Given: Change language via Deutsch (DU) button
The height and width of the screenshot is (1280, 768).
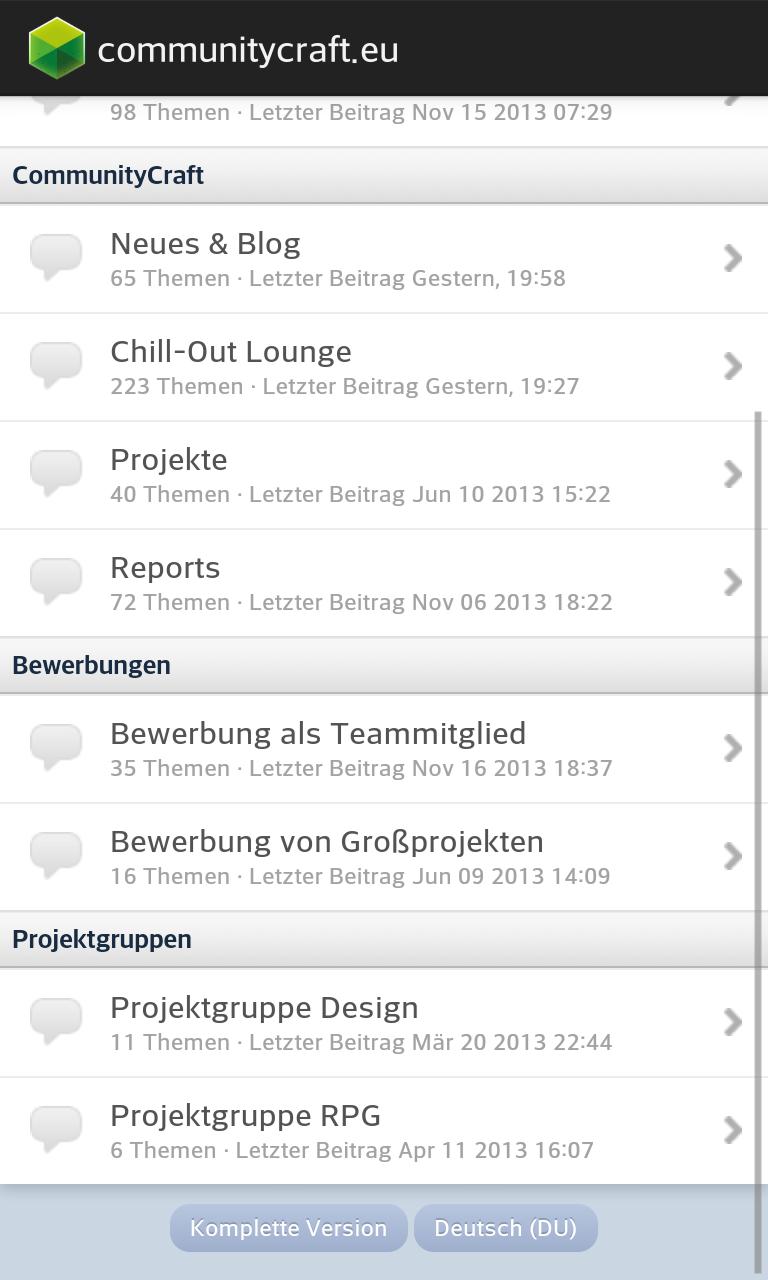Looking at the screenshot, I should (505, 1228).
